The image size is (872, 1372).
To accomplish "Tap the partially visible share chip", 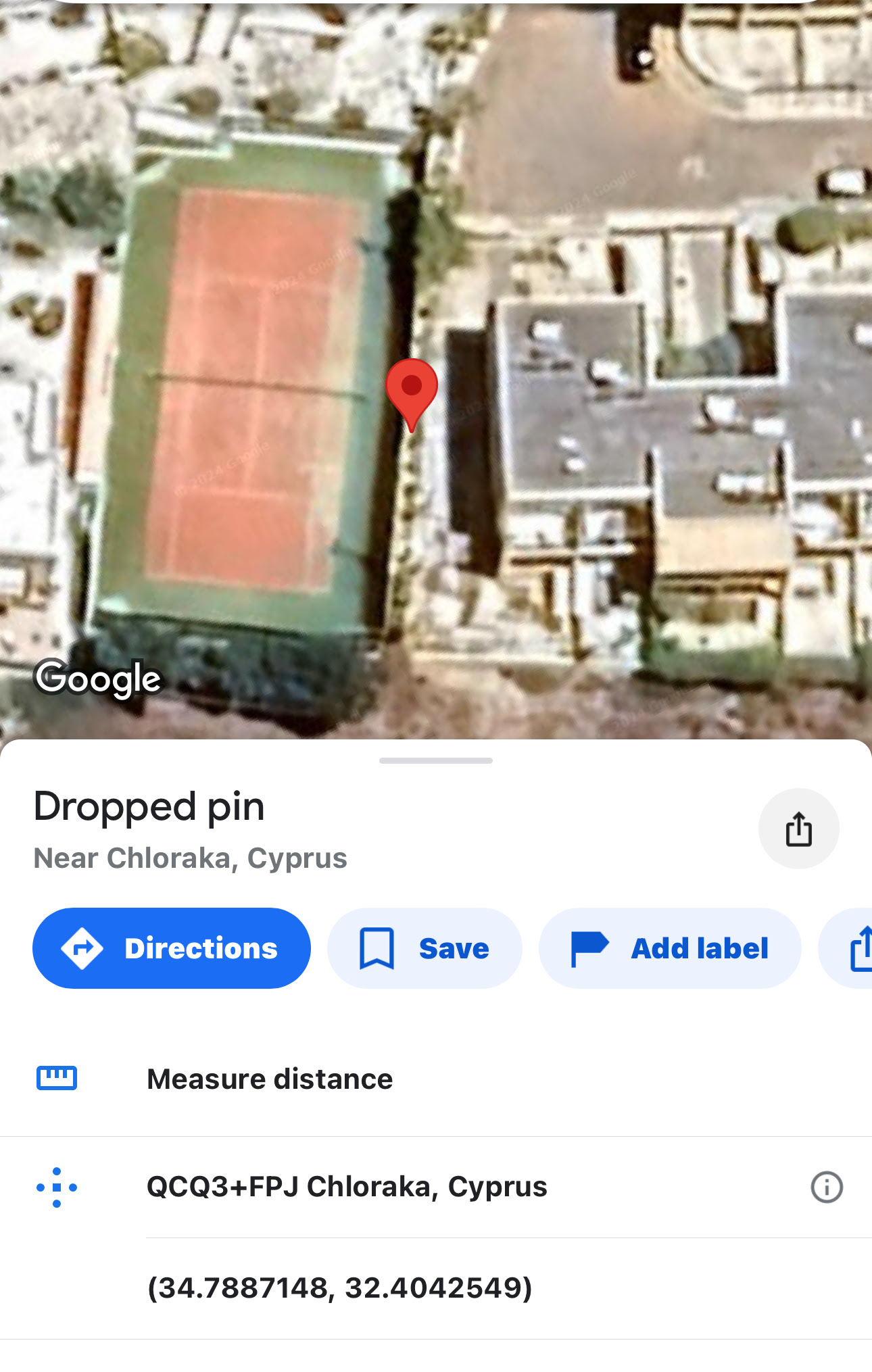I will tap(854, 948).
